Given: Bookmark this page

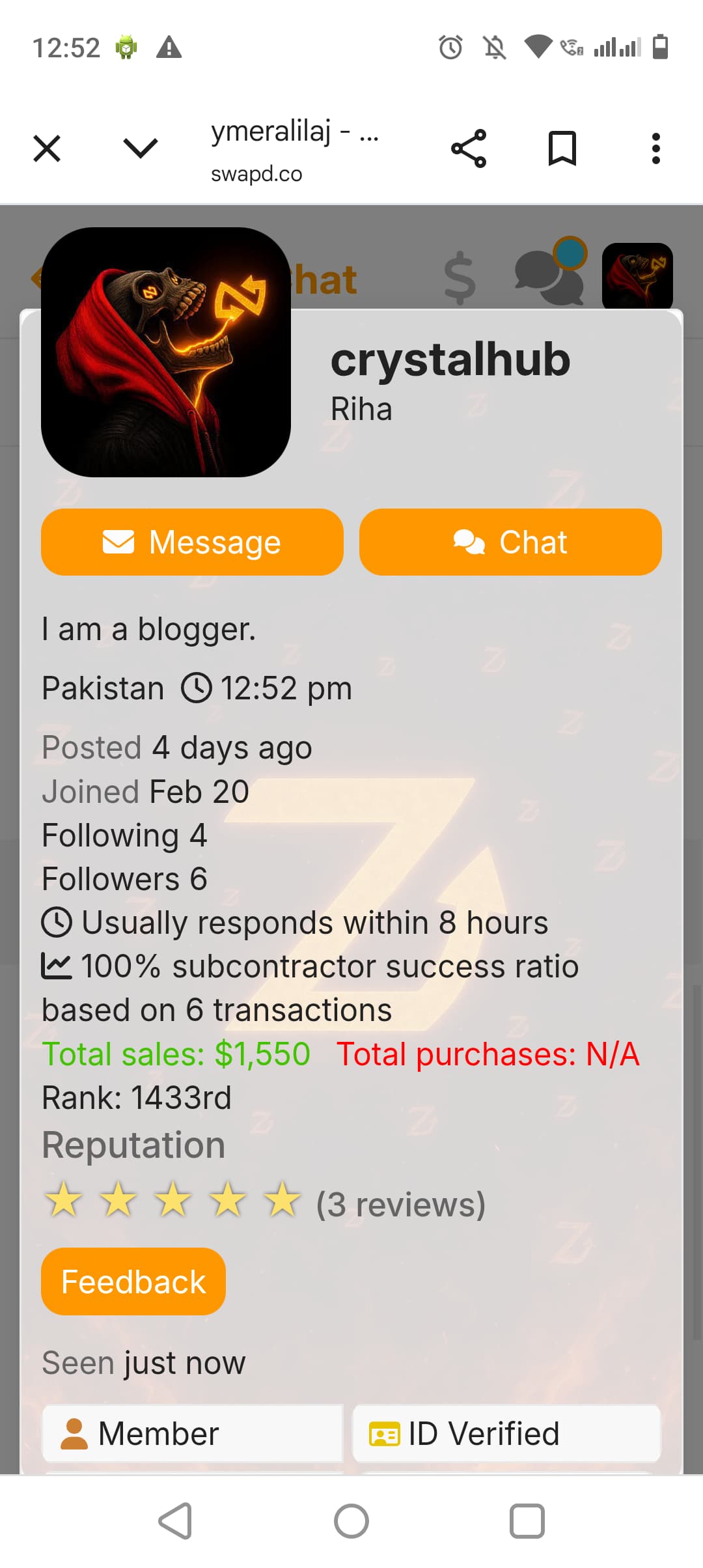Looking at the screenshot, I should [562, 148].
